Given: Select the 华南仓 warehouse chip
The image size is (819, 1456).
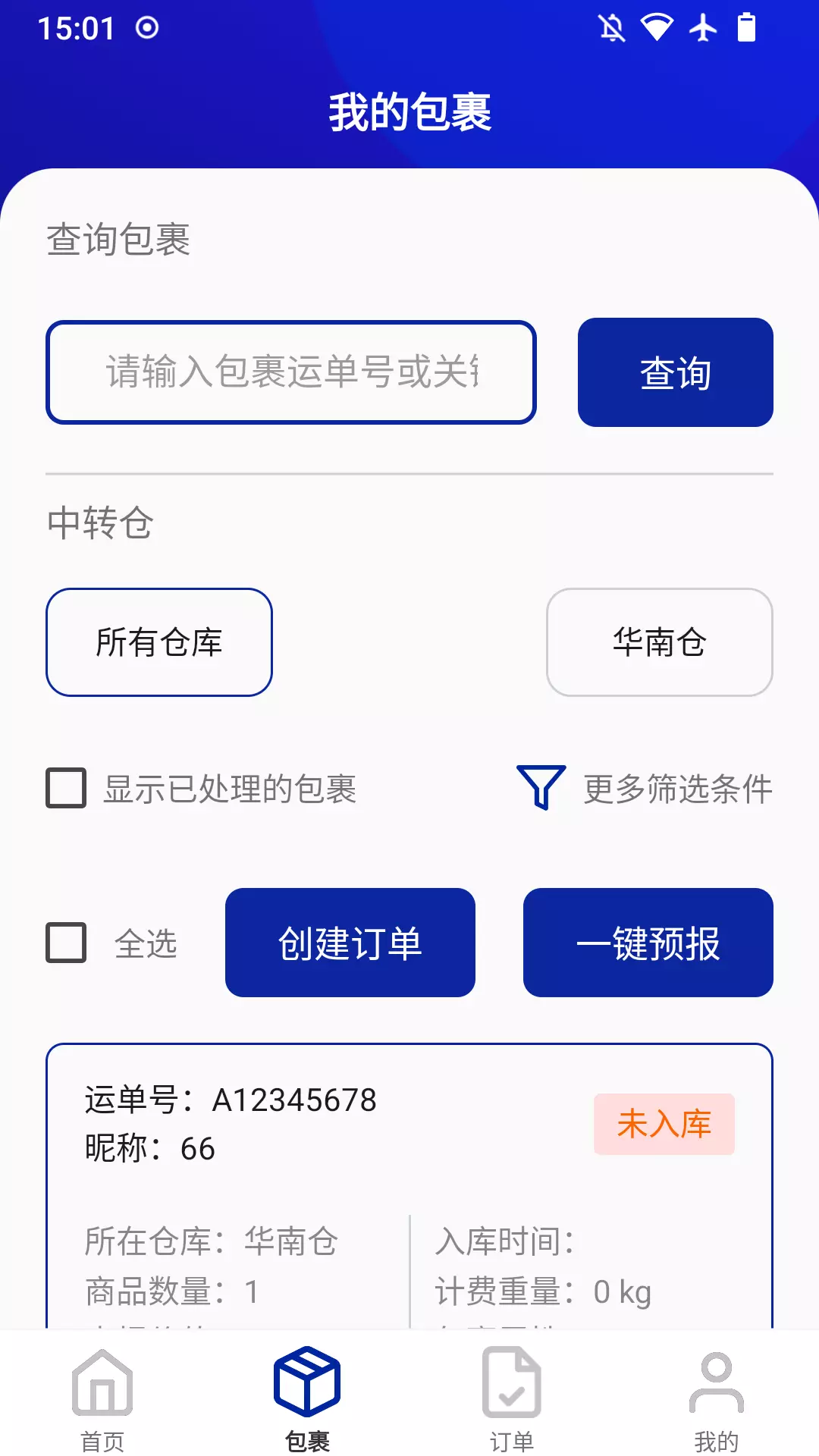Looking at the screenshot, I should click(x=660, y=642).
